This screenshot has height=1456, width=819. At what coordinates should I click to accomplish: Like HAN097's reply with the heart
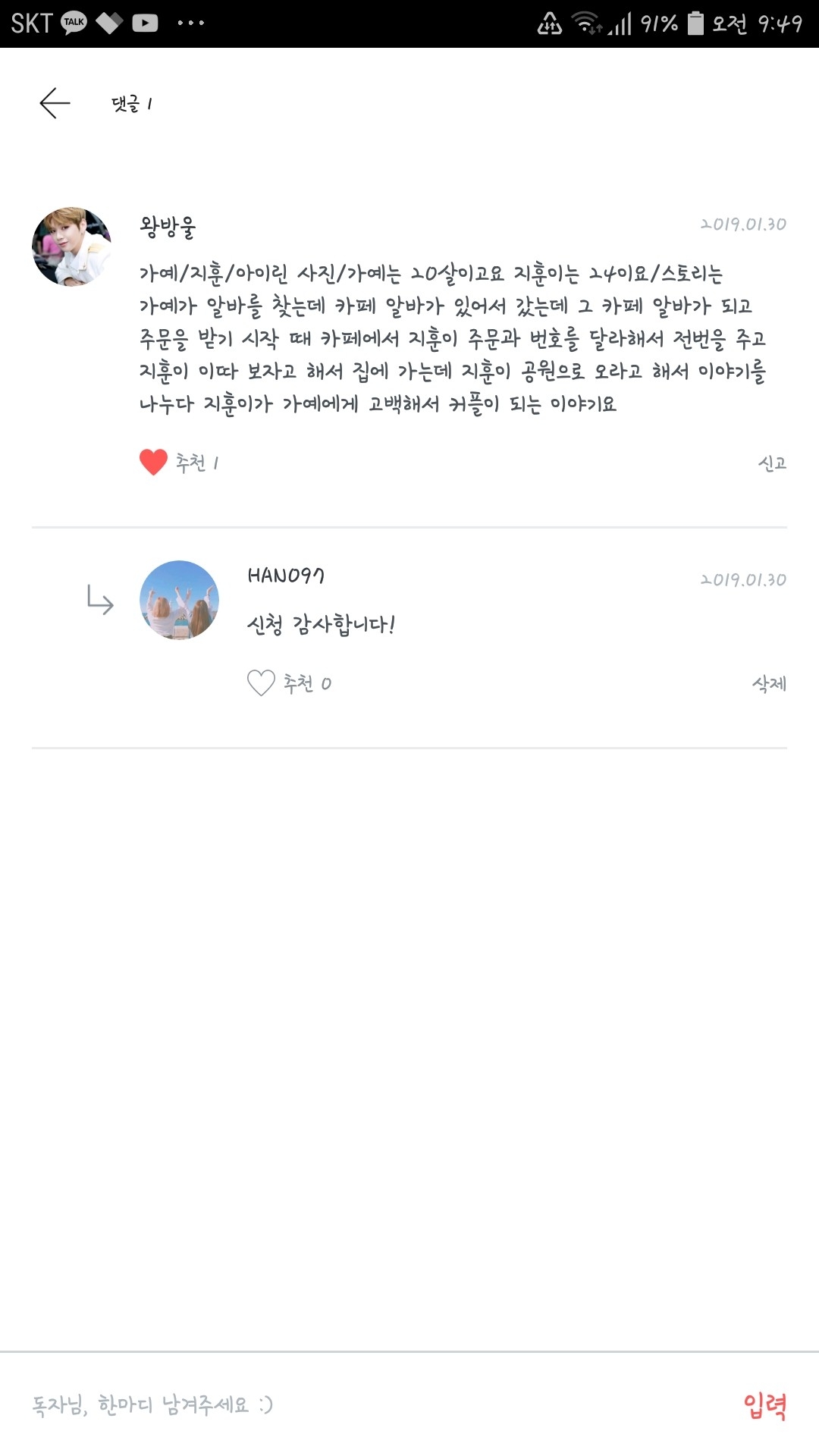(261, 683)
